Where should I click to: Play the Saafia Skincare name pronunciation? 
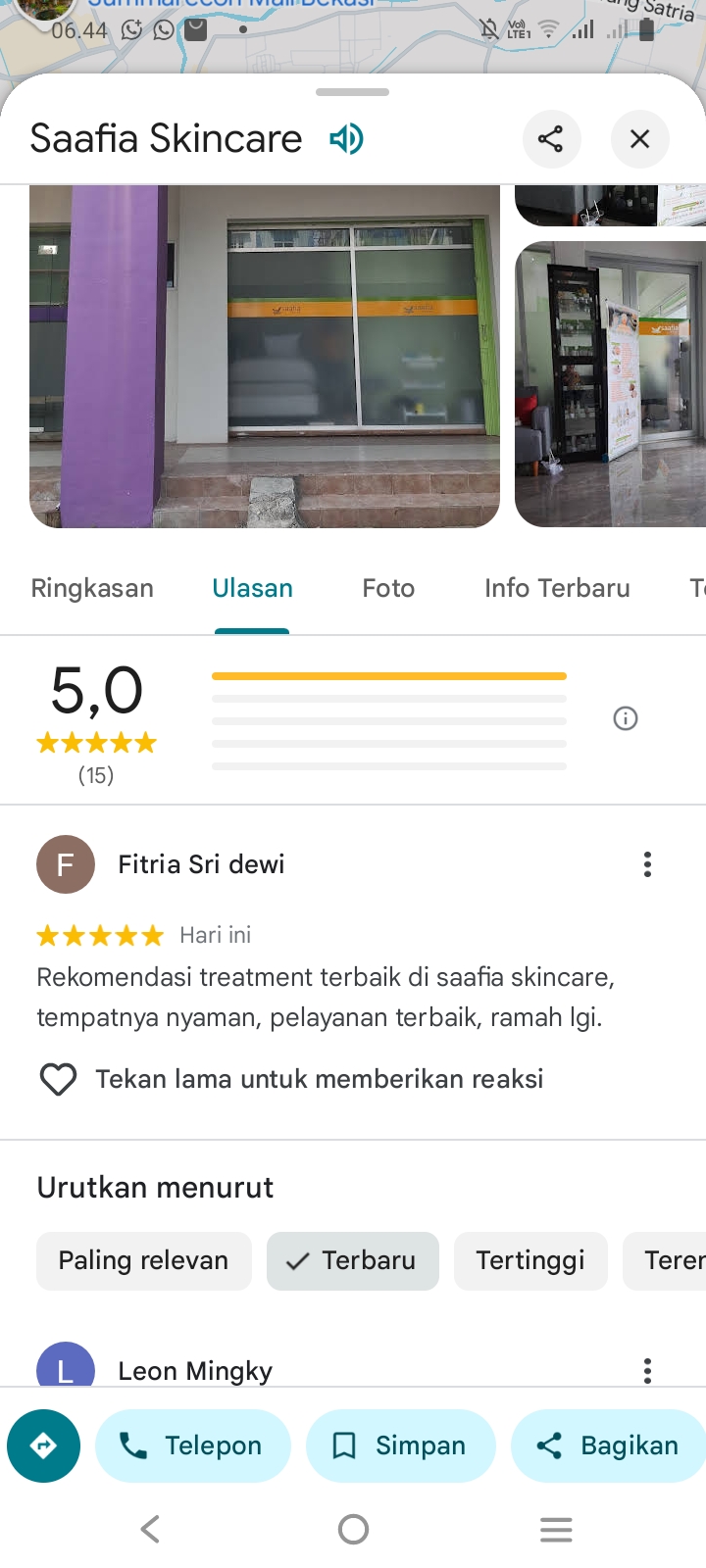[x=346, y=139]
